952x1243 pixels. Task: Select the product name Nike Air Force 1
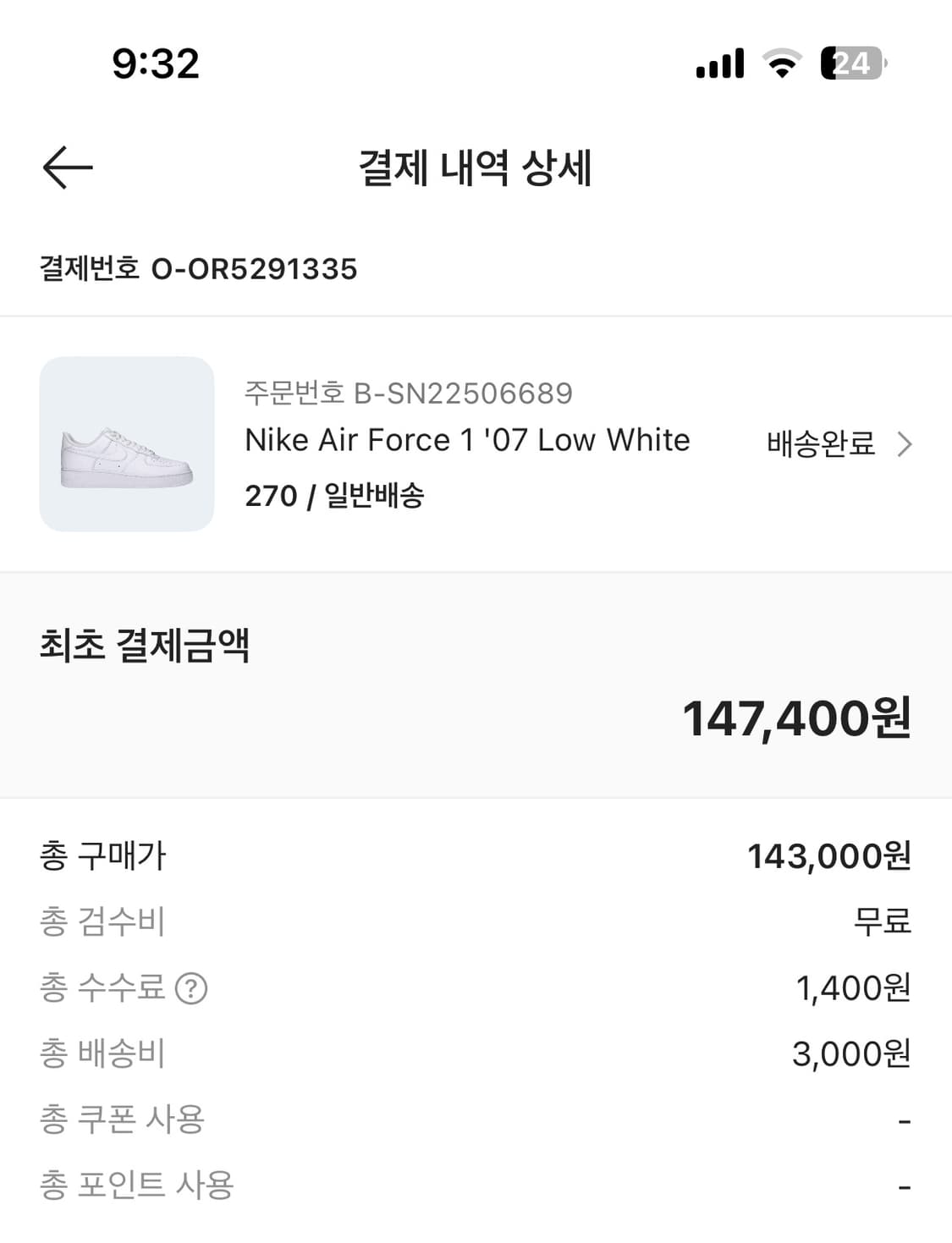coord(467,439)
